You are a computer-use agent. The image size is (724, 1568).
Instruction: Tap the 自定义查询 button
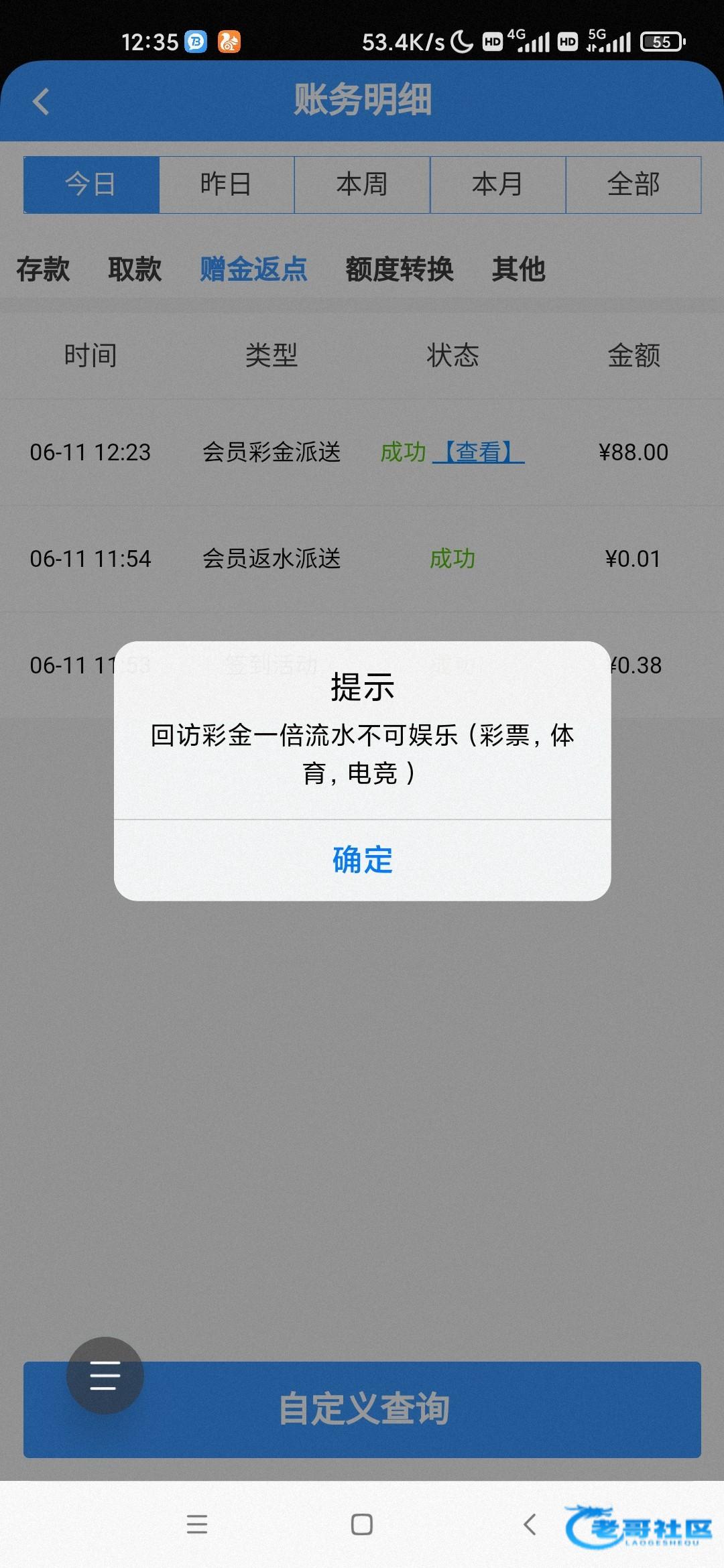tap(362, 1409)
